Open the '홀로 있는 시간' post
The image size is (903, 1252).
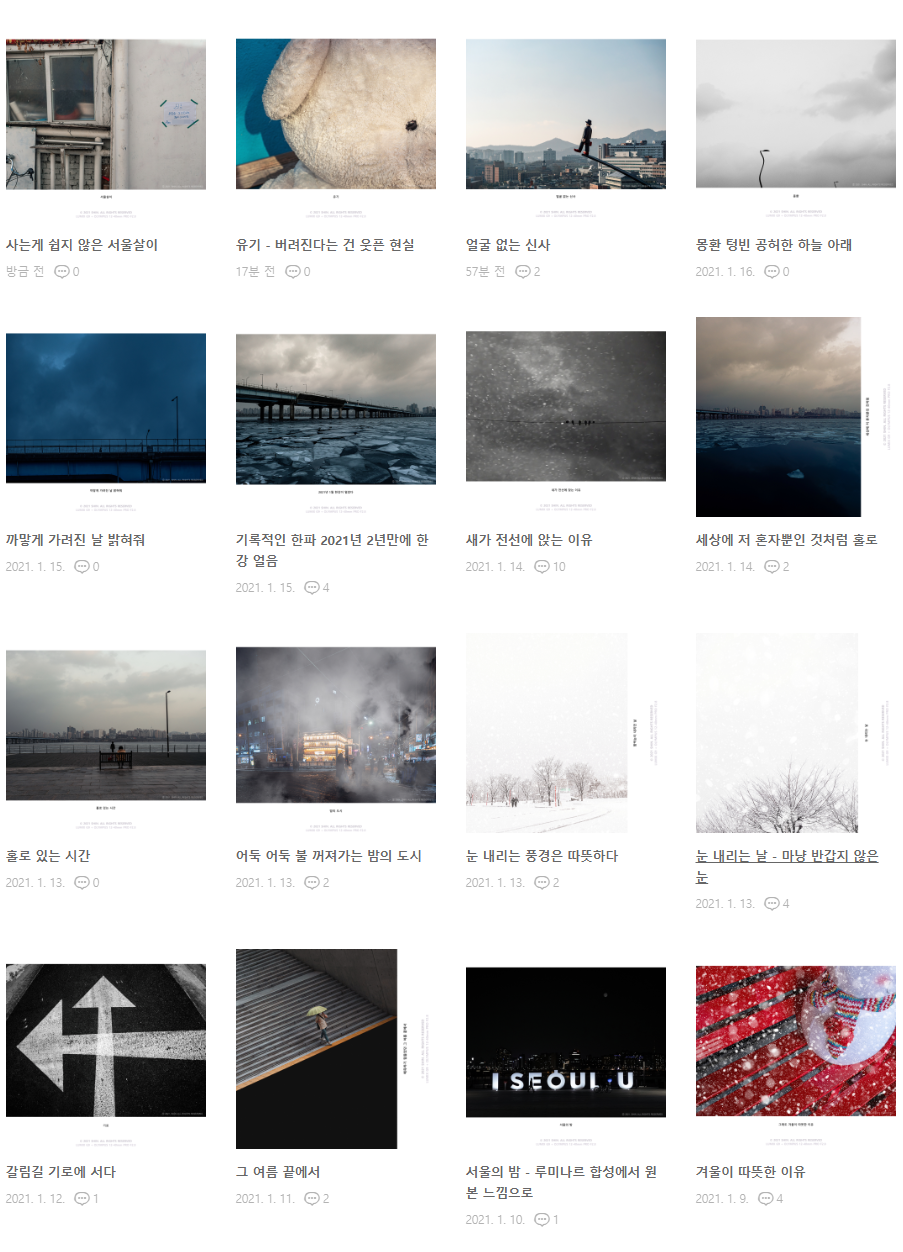click(49, 856)
